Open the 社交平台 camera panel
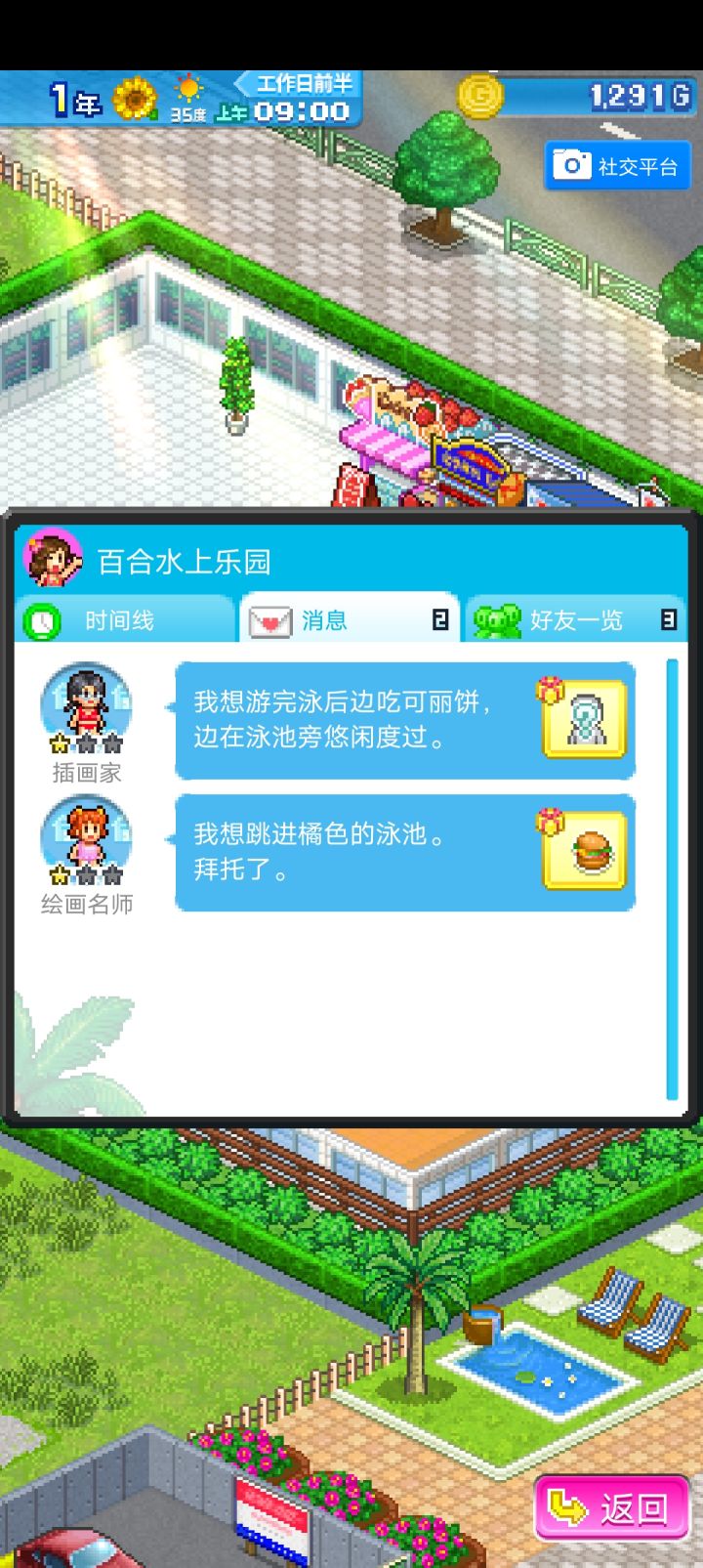 [618, 164]
